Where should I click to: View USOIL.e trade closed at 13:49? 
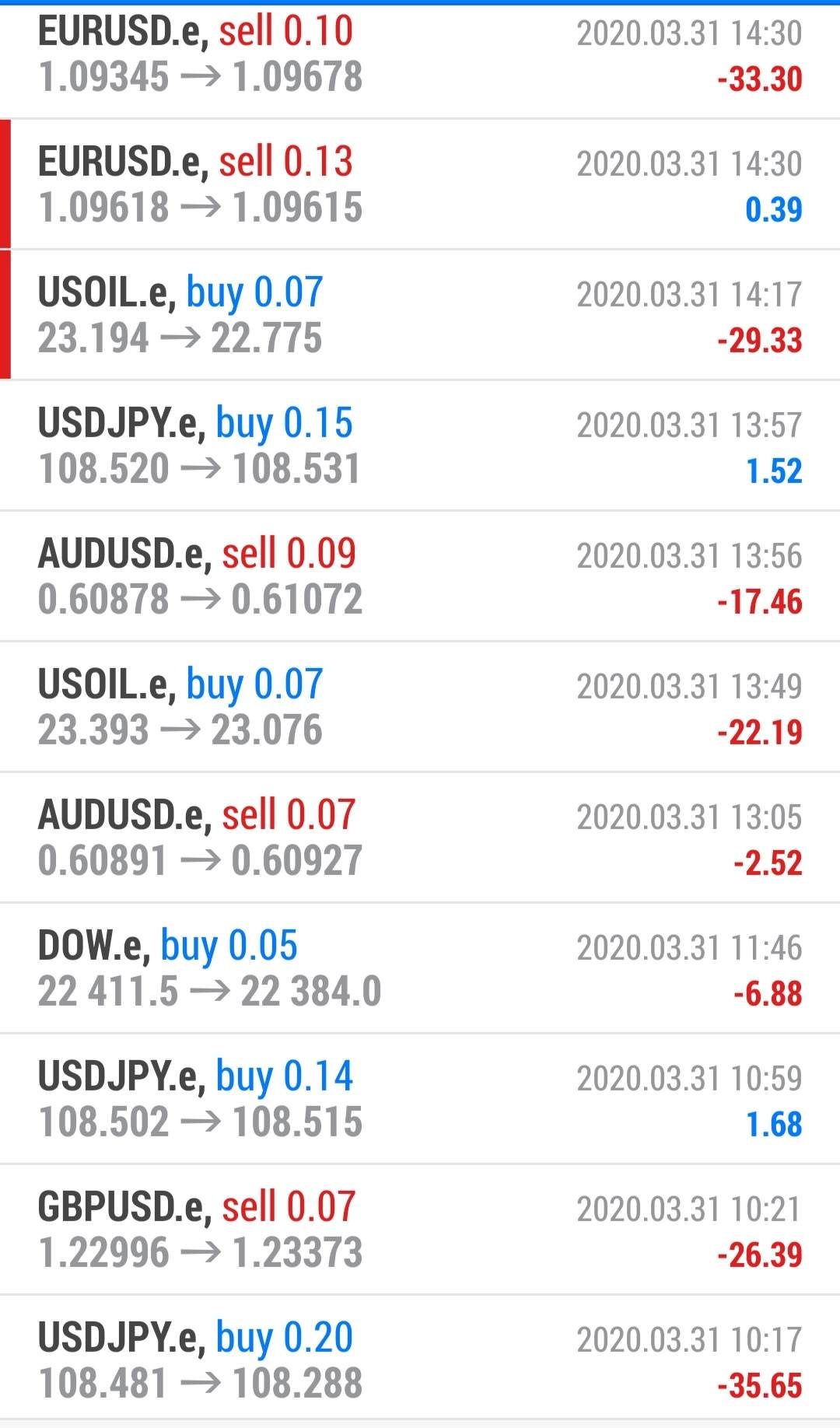click(x=420, y=707)
